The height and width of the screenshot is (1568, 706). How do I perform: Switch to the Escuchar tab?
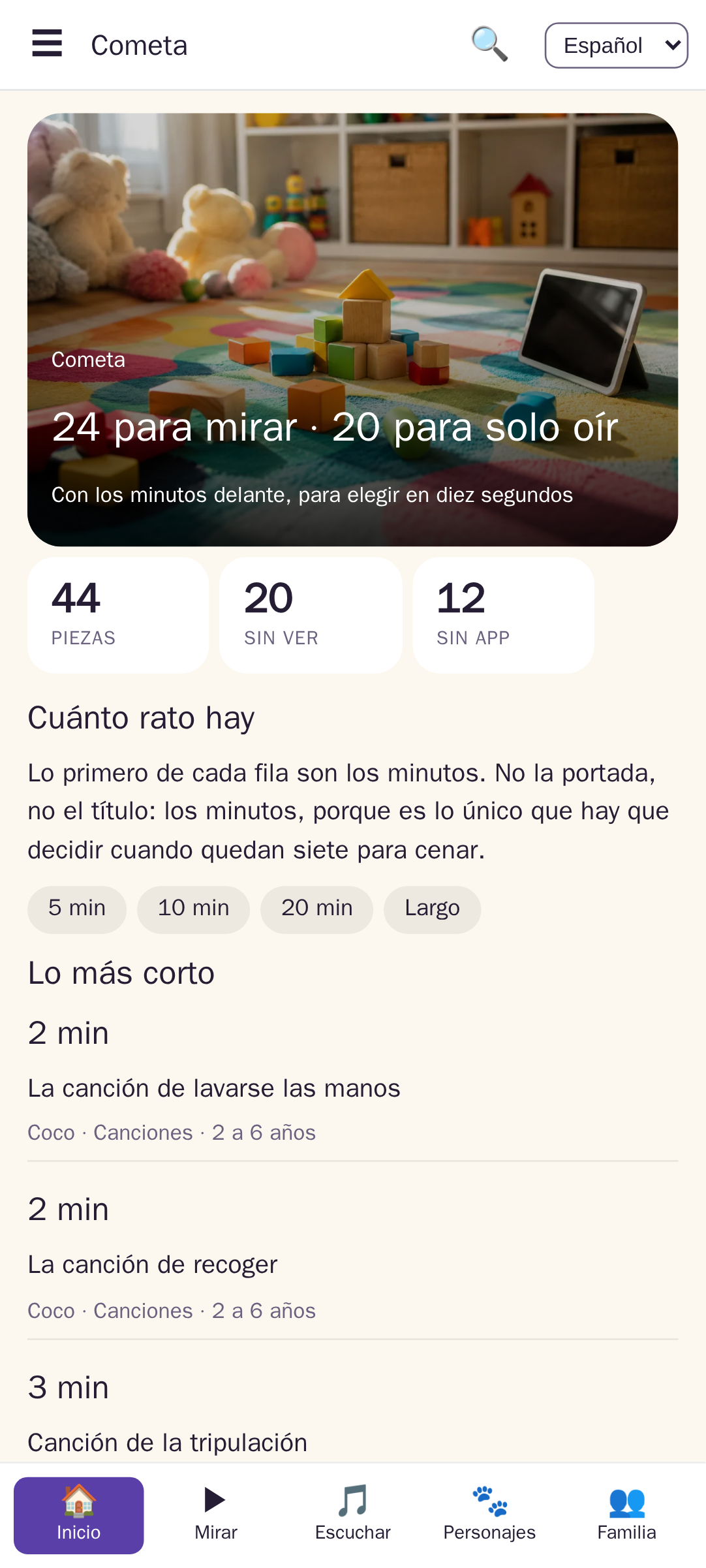point(352,1515)
